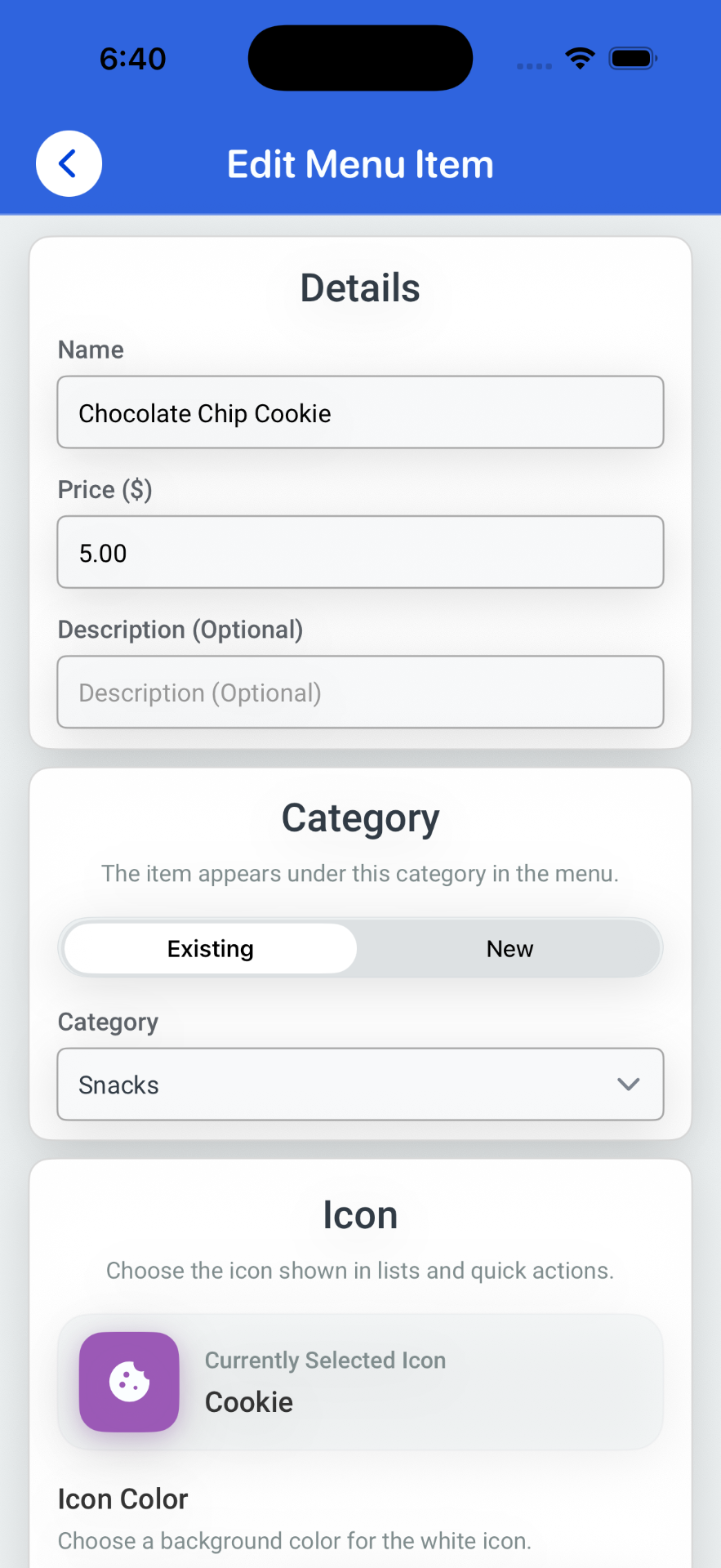Tap the Currently Selected Icon row

click(360, 1381)
